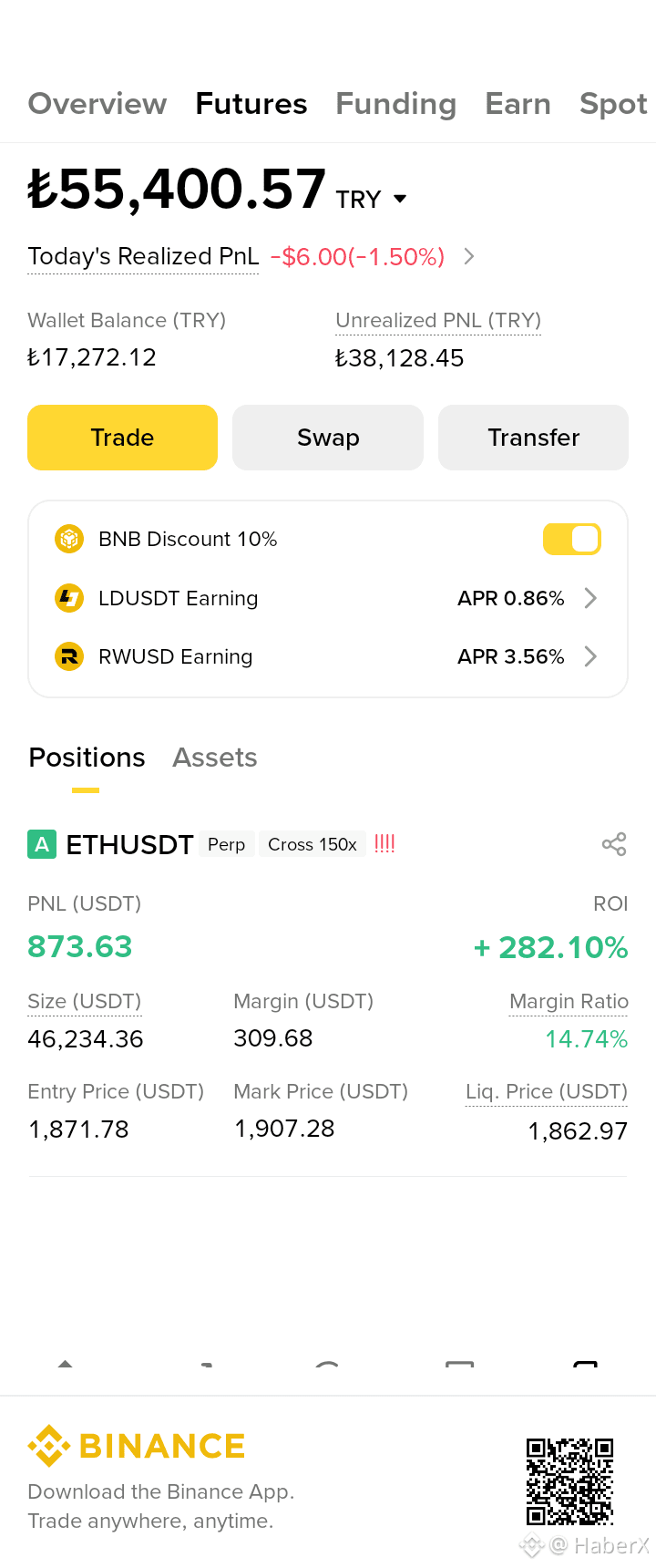Select the Spot tab
This screenshot has height=1568, width=656.
pyautogui.click(x=613, y=104)
